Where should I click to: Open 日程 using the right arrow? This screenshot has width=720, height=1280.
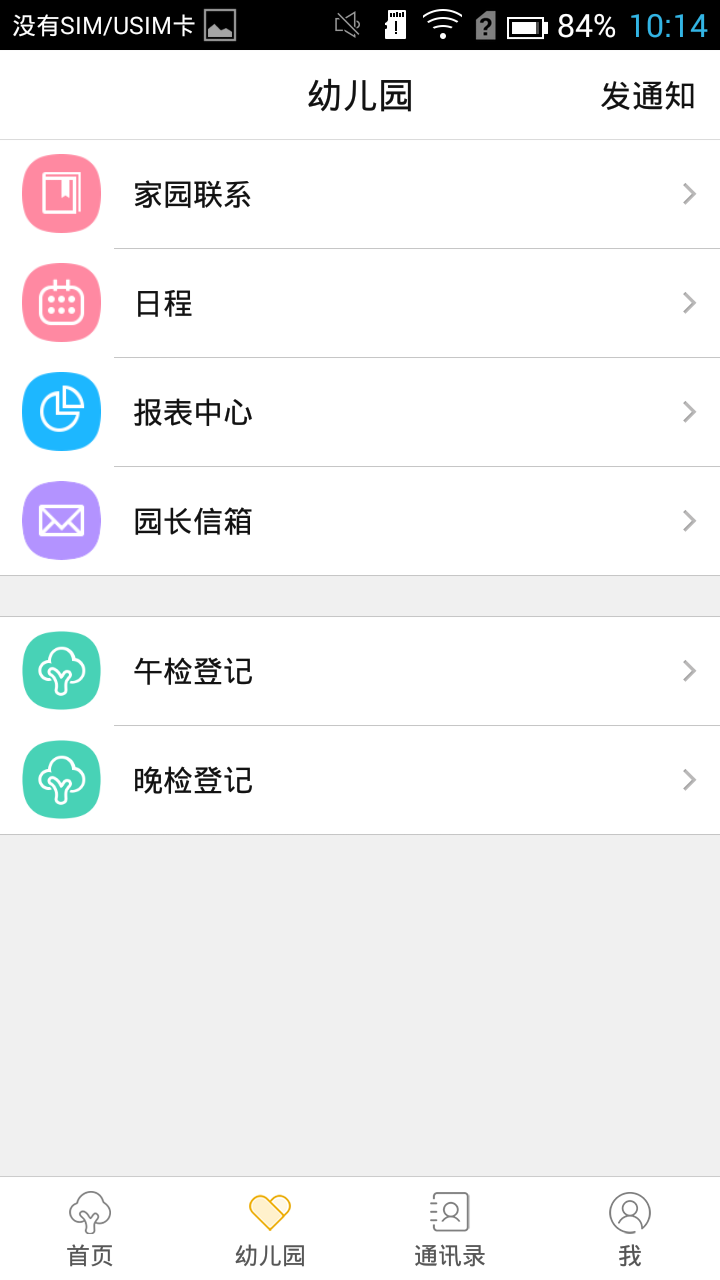(689, 302)
